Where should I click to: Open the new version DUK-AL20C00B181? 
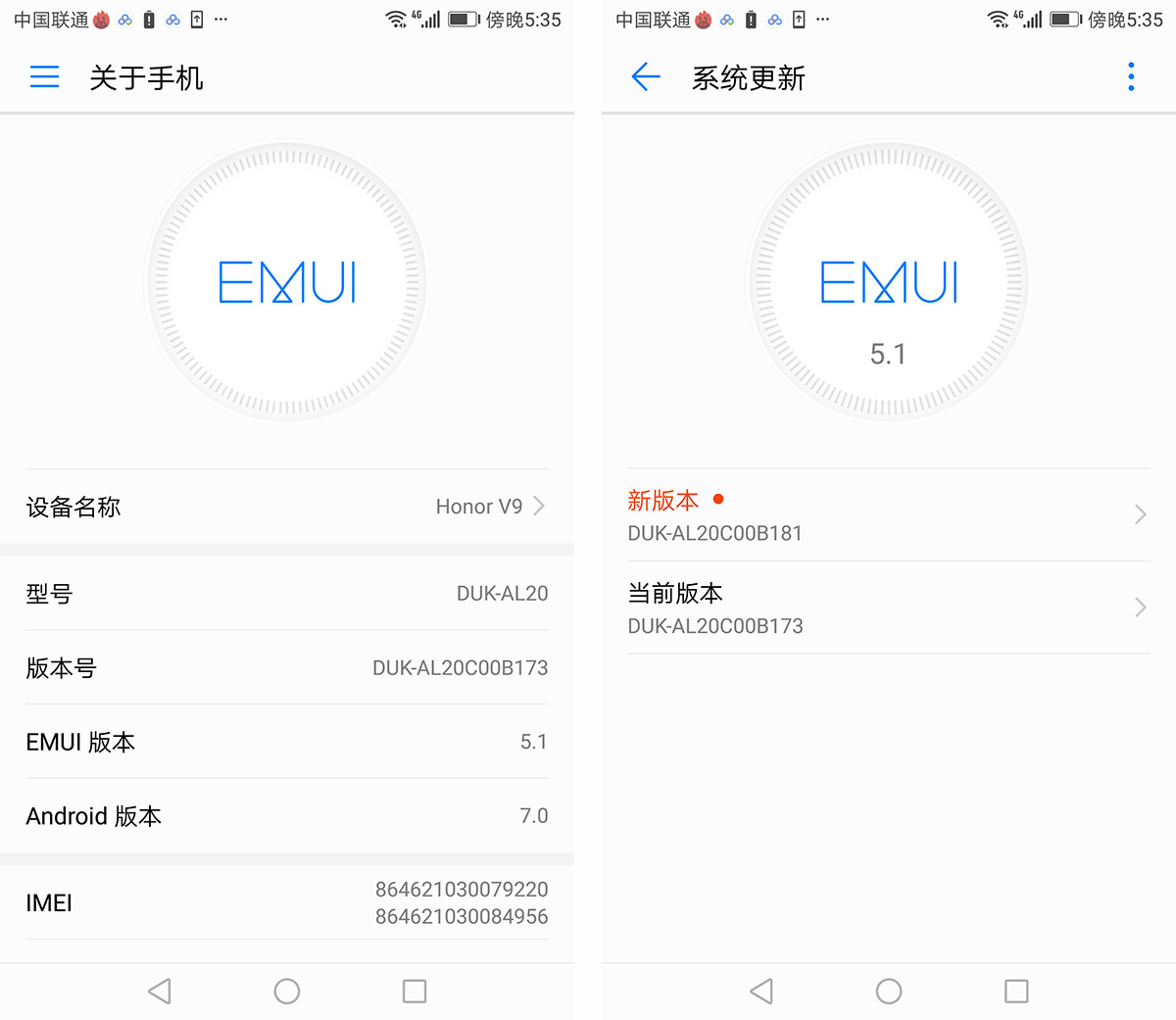(x=888, y=515)
